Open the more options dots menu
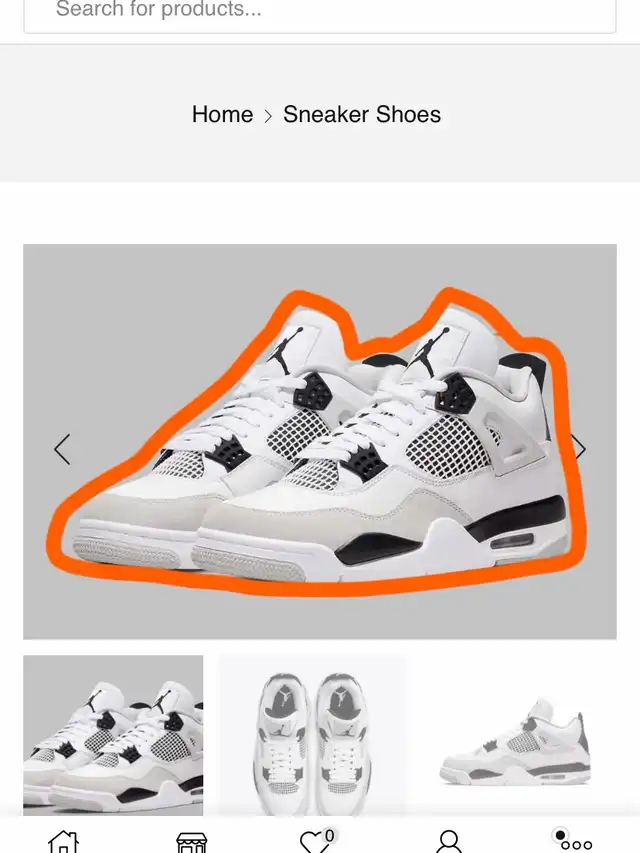Image resolution: width=640 pixels, height=853 pixels. point(575,841)
